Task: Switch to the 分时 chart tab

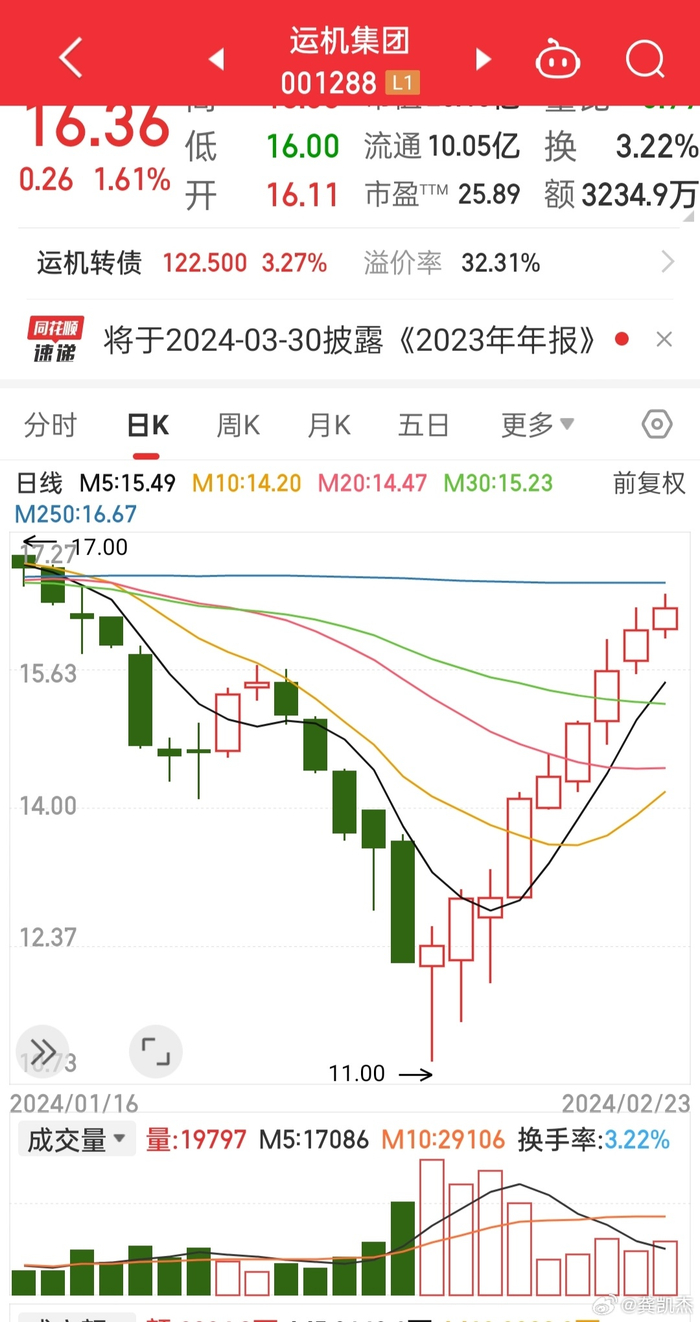Action: 50,425
